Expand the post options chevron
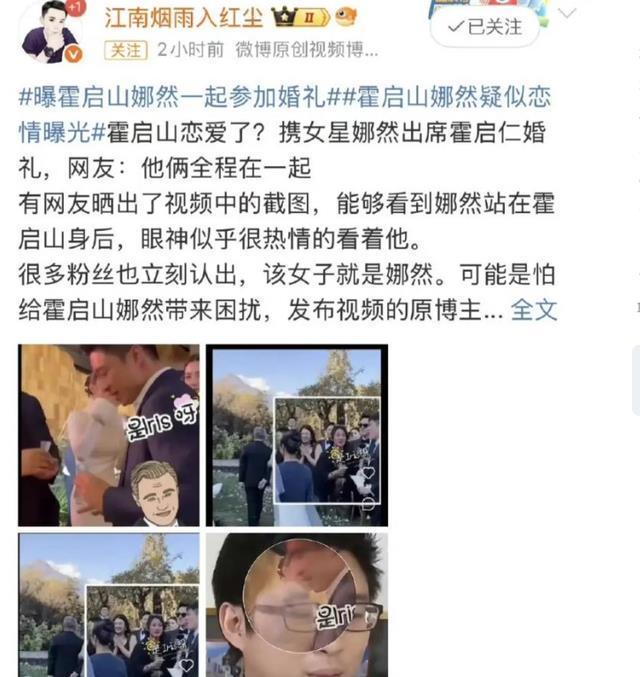Image resolution: width=640 pixels, height=677 pixels. (567, 14)
